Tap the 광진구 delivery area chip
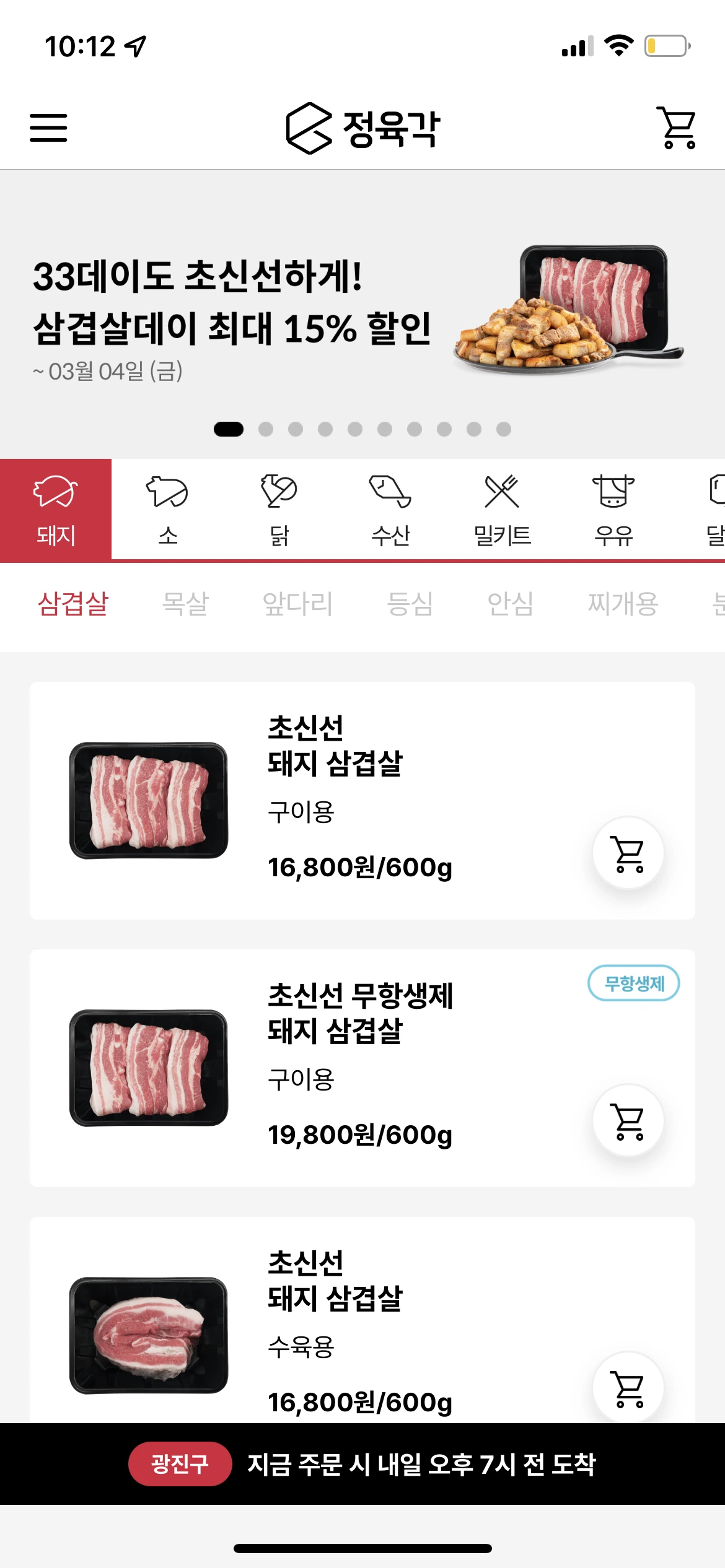The height and width of the screenshot is (1568, 725). click(x=180, y=1464)
